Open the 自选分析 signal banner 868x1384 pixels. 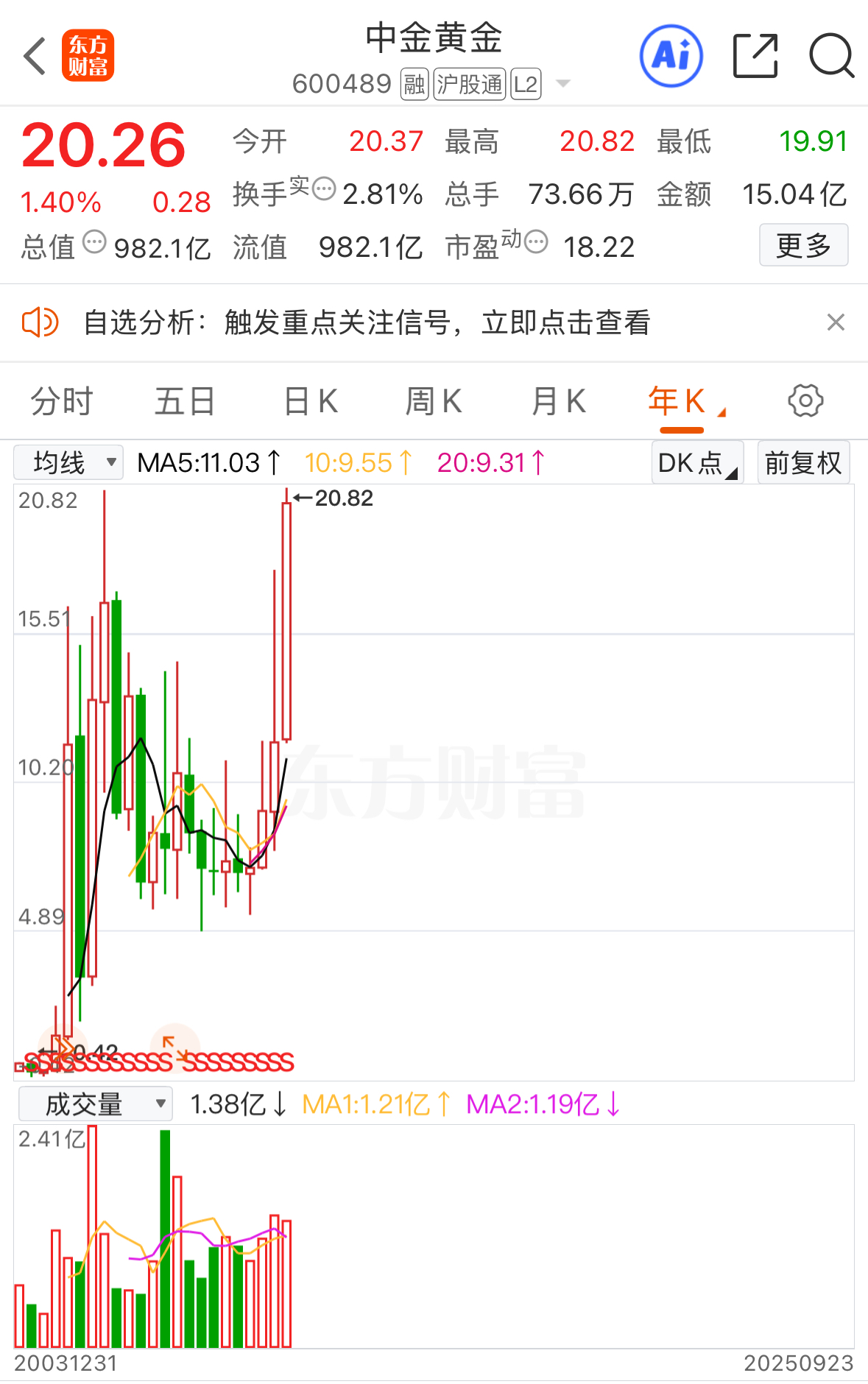[366, 322]
